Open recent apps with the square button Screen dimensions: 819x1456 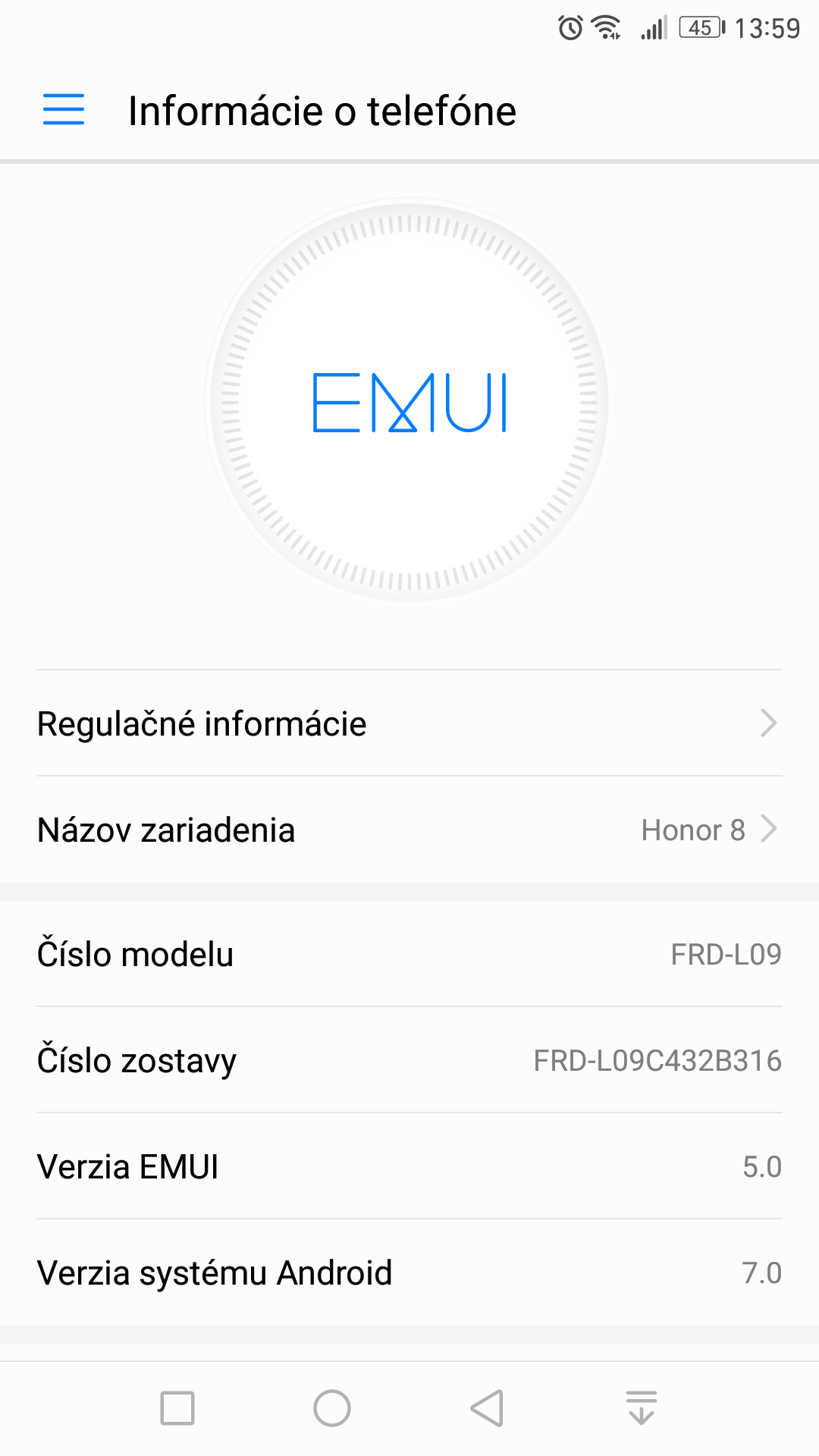click(x=177, y=1408)
